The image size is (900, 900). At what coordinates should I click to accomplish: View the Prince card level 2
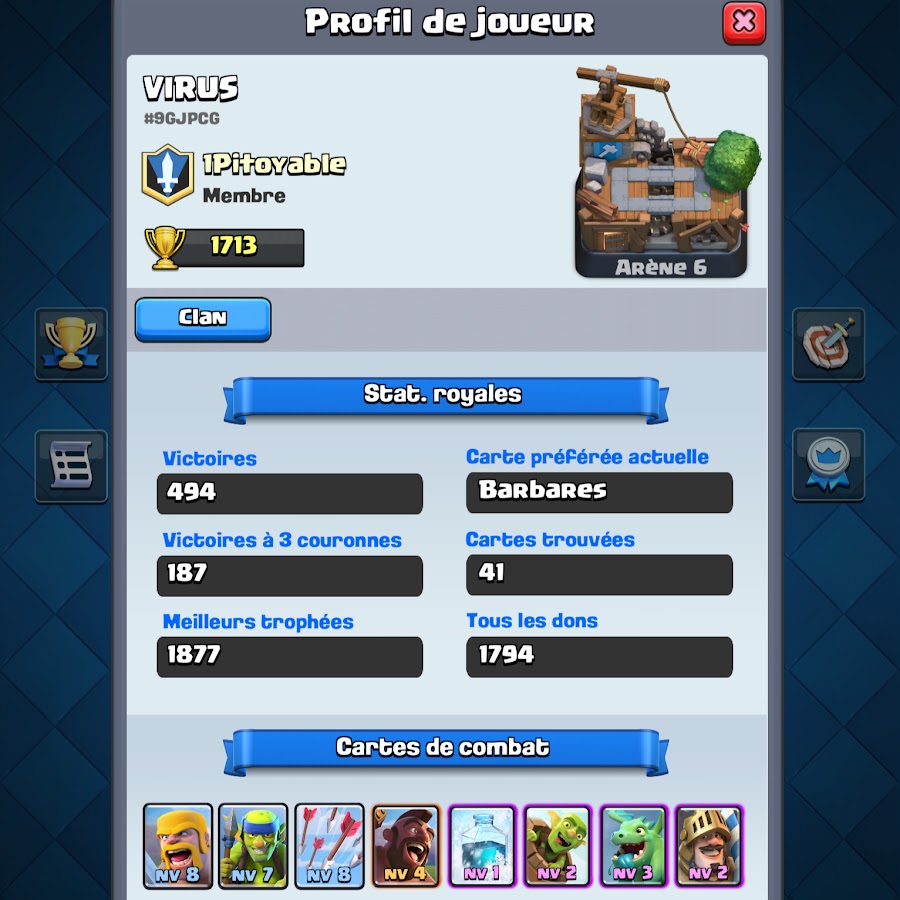(x=709, y=845)
